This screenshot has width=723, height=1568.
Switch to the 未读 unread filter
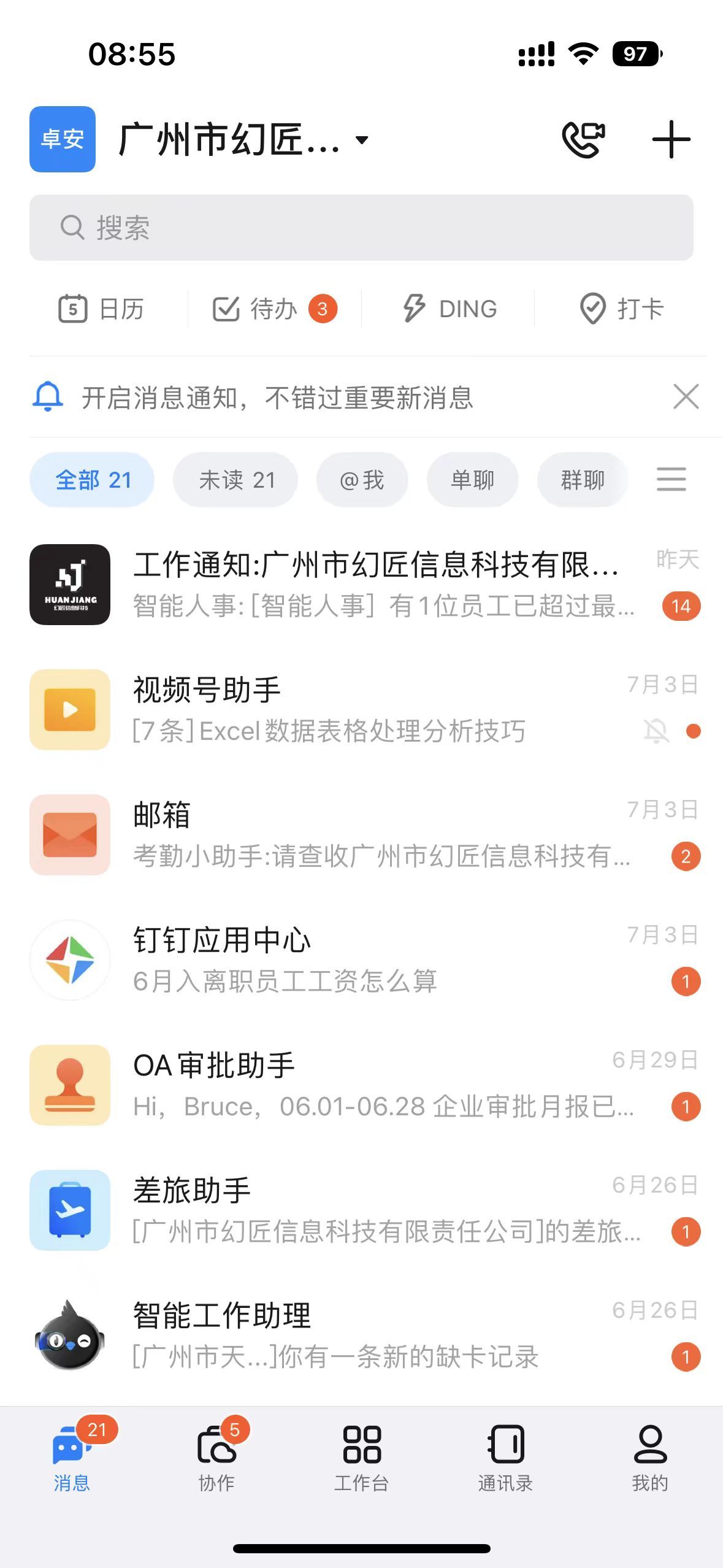tap(235, 480)
